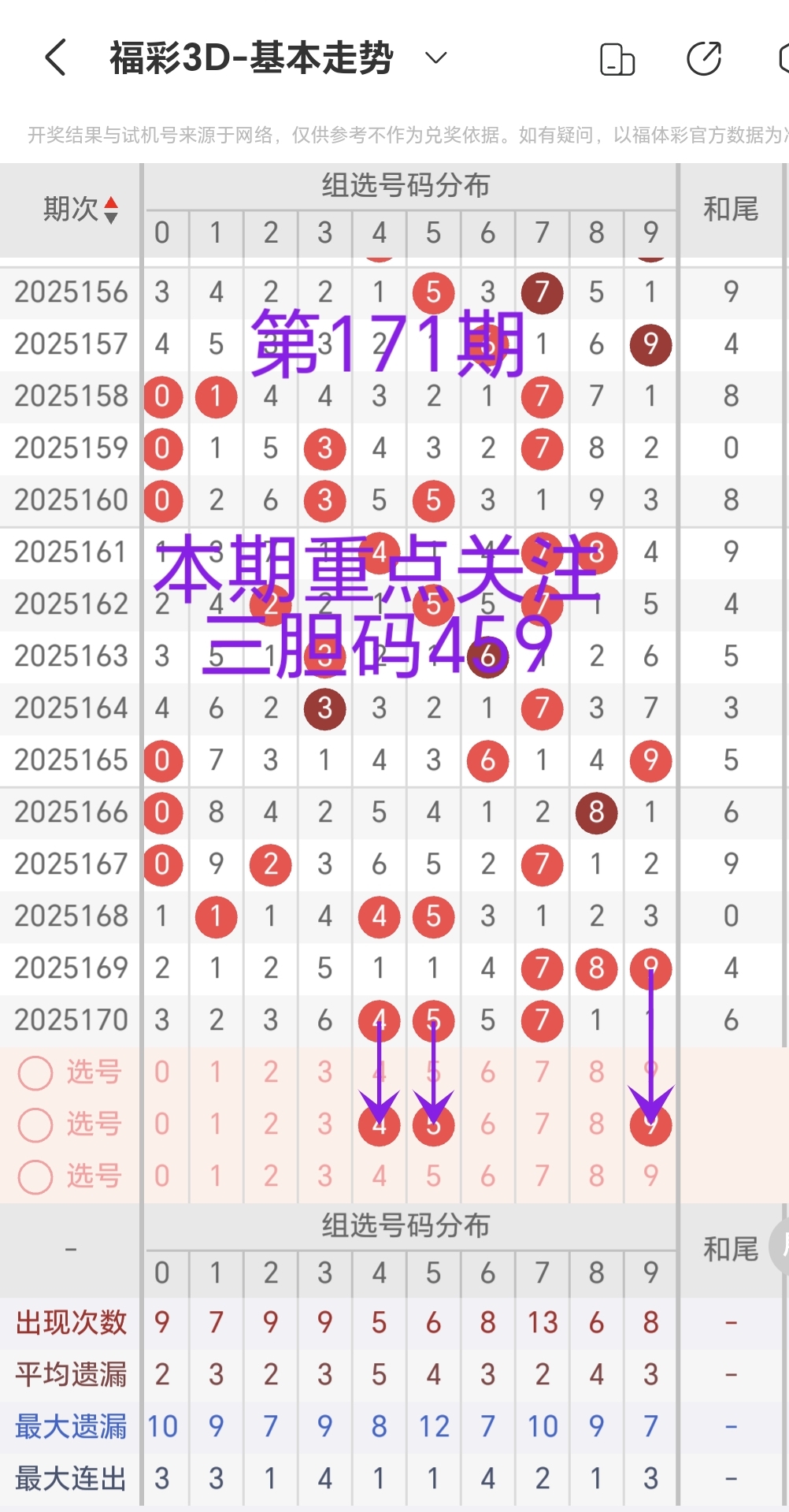Pick number 5 in the second 选号 row
This screenshot has height=1512, width=789.
433,1125
